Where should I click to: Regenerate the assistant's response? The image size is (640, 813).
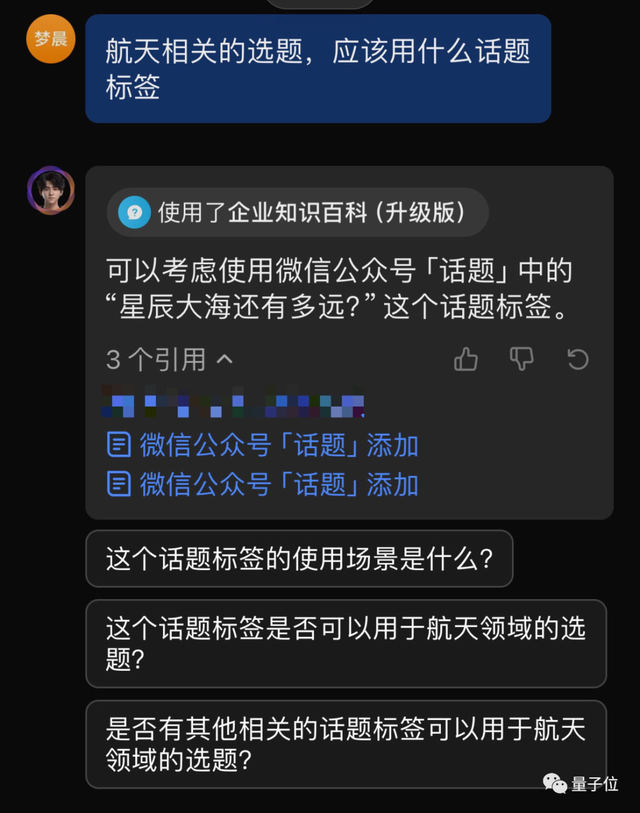[577, 359]
